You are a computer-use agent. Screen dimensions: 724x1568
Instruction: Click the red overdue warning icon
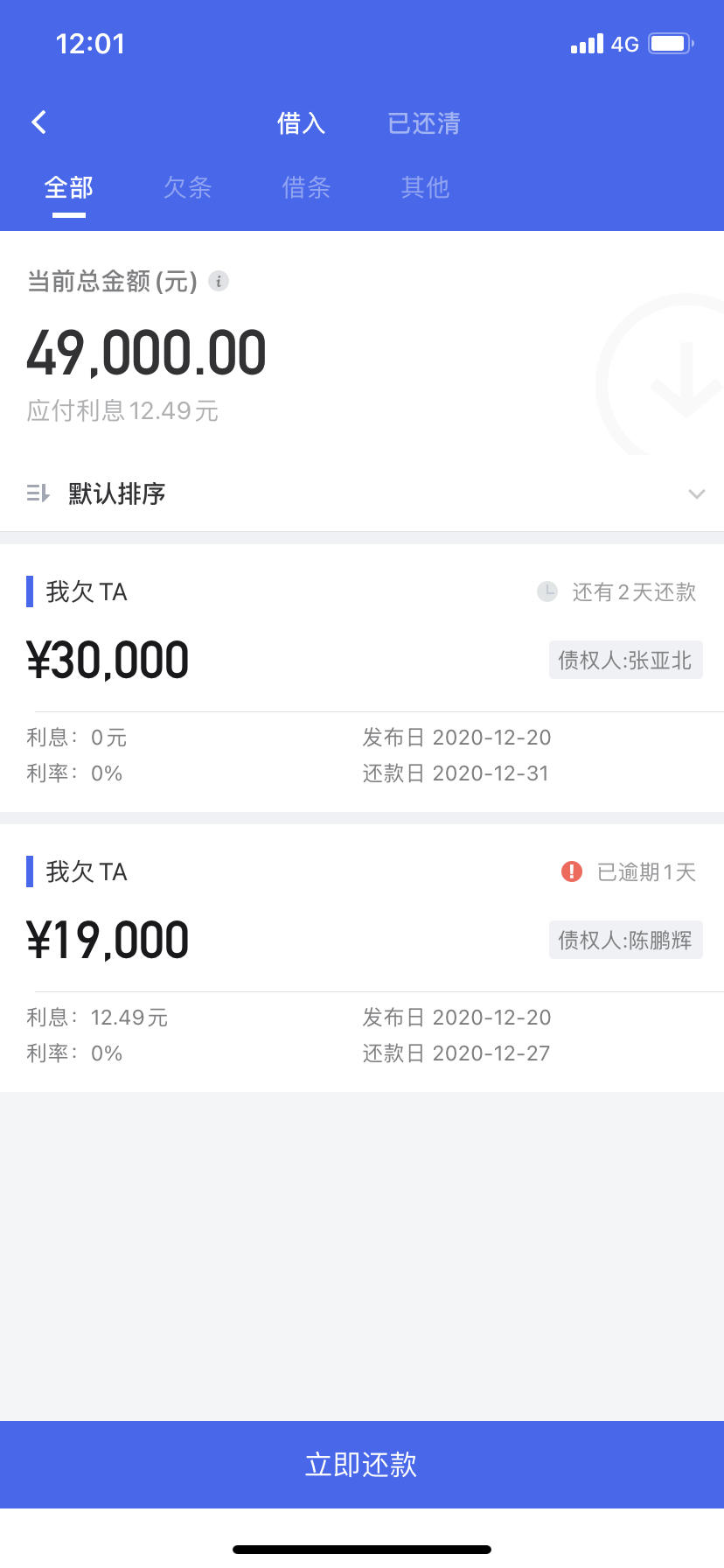coord(571,871)
